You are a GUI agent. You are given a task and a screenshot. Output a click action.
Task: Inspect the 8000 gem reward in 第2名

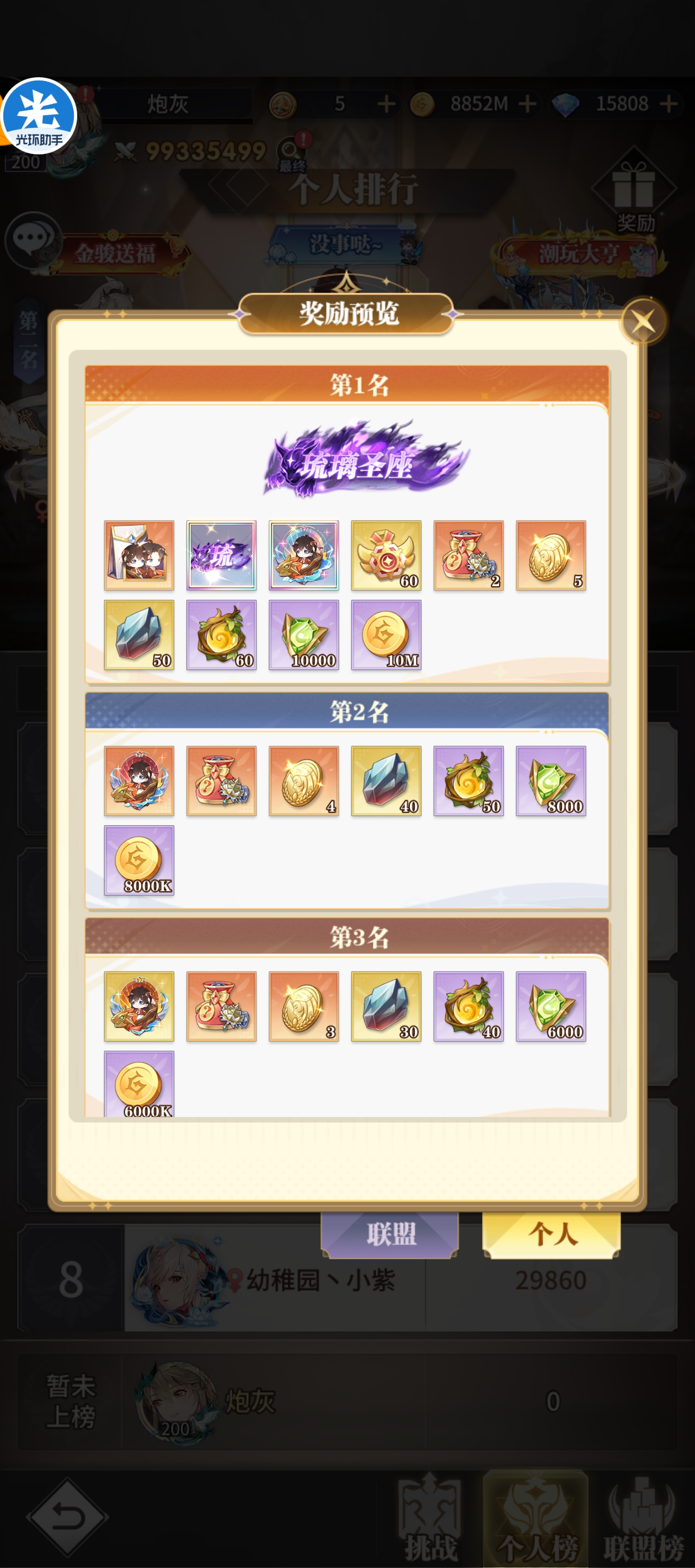550,781
